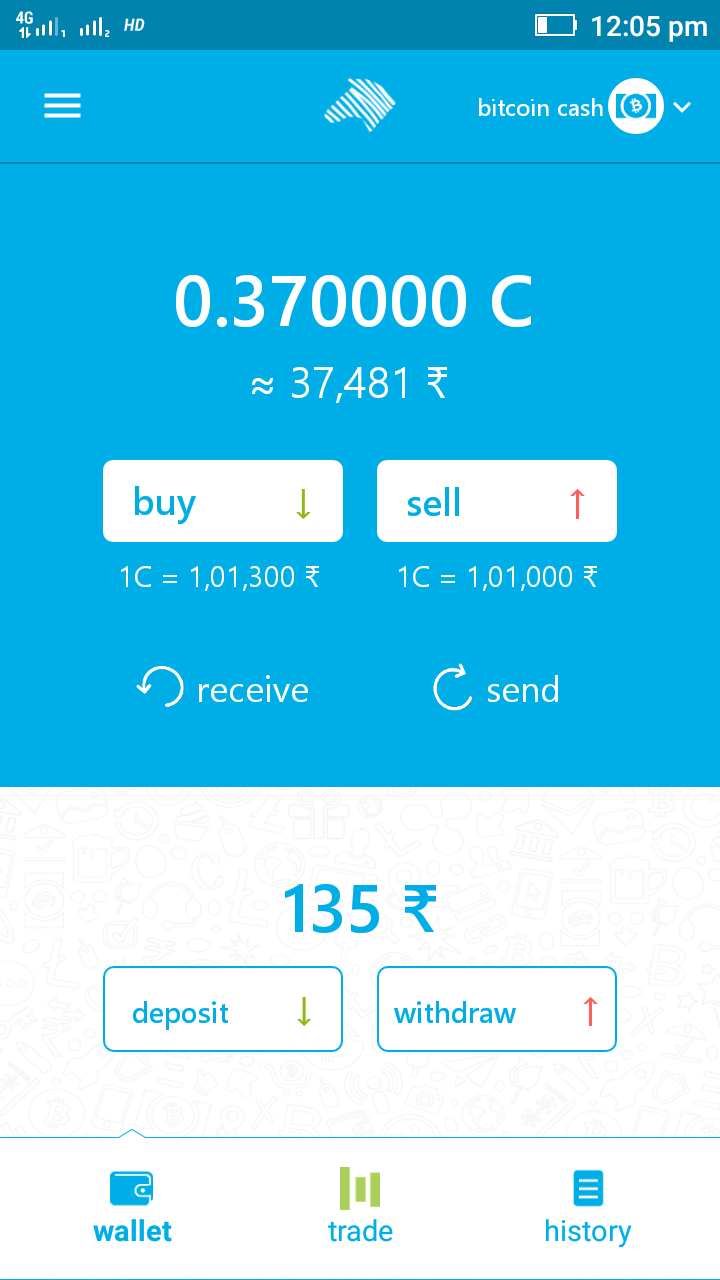Image resolution: width=720 pixels, height=1280 pixels.
Task: Open the hamburger drawer menu
Action: click(x=62, y=106)
